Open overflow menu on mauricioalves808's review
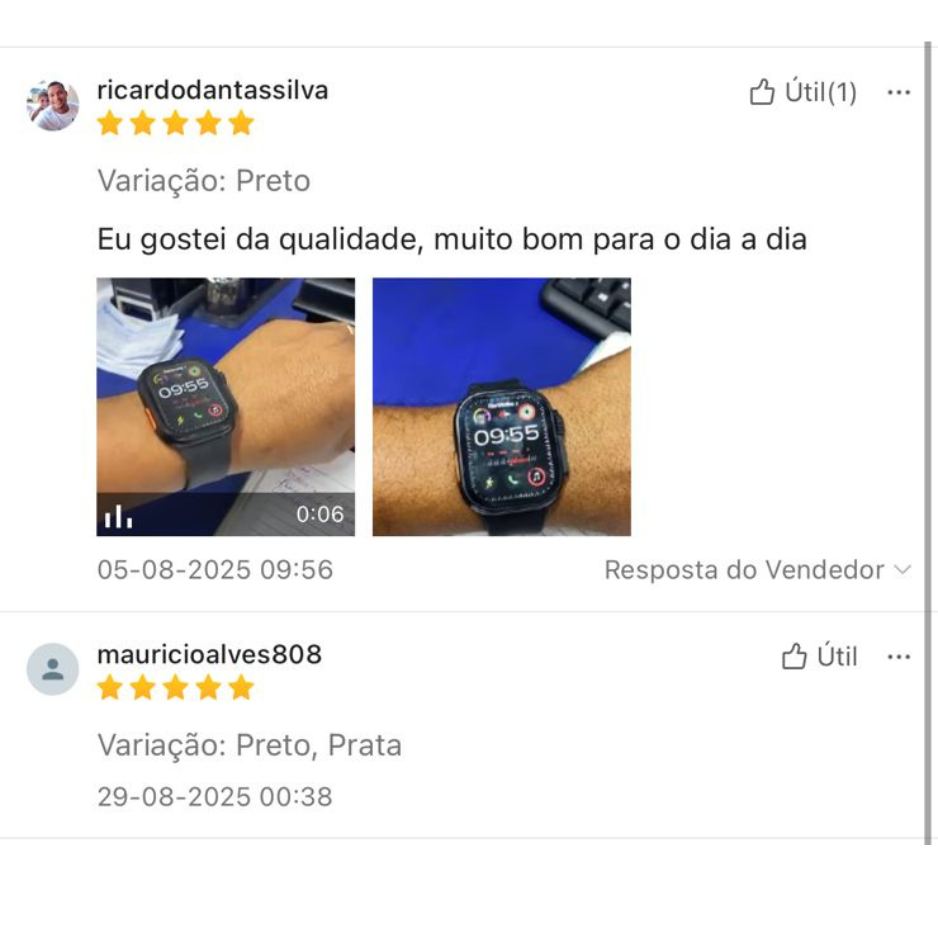Image resolution: width=938 pixels, height=938 pixels. [899, 657]
